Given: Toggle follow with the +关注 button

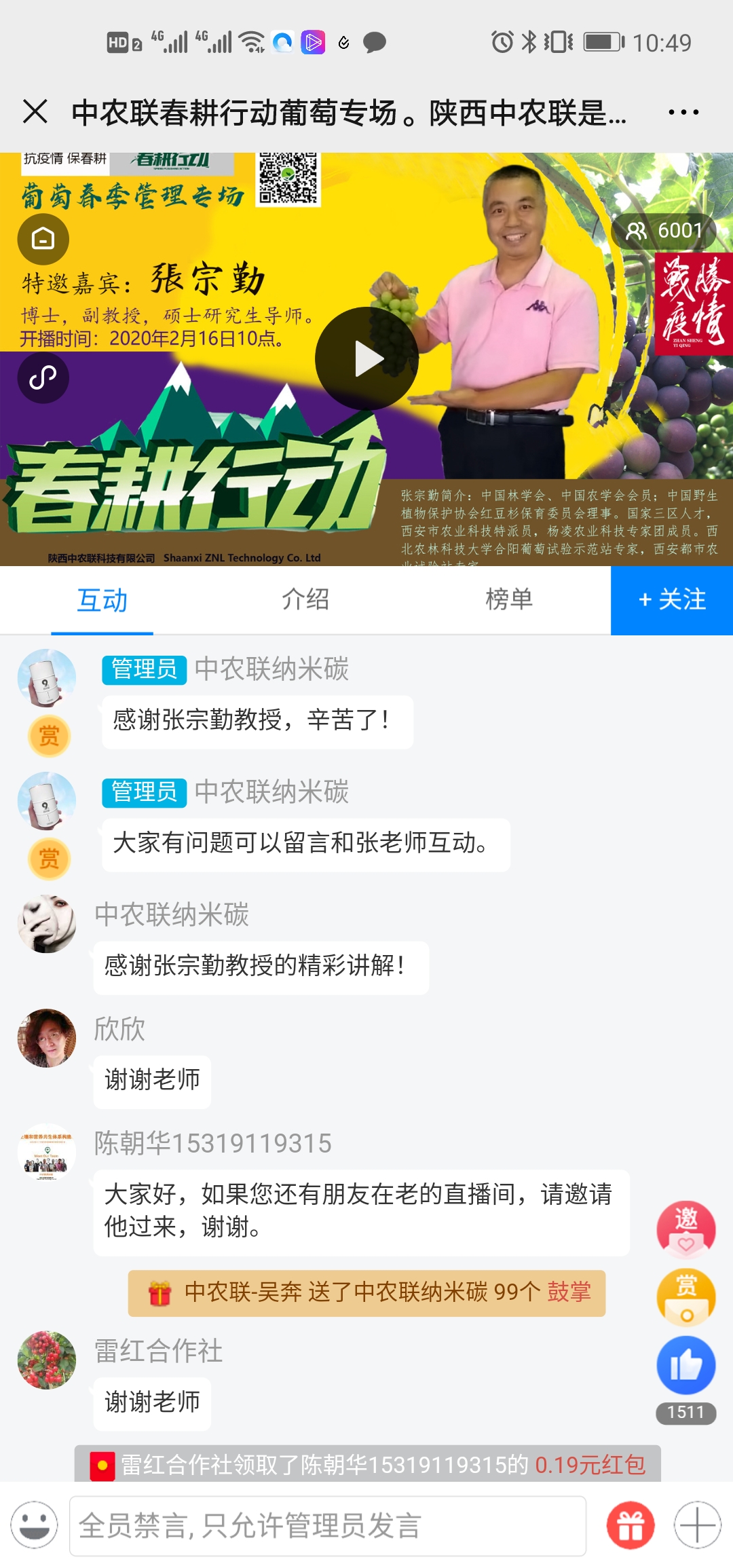Looking at the screenshot, I should point(671,600).
